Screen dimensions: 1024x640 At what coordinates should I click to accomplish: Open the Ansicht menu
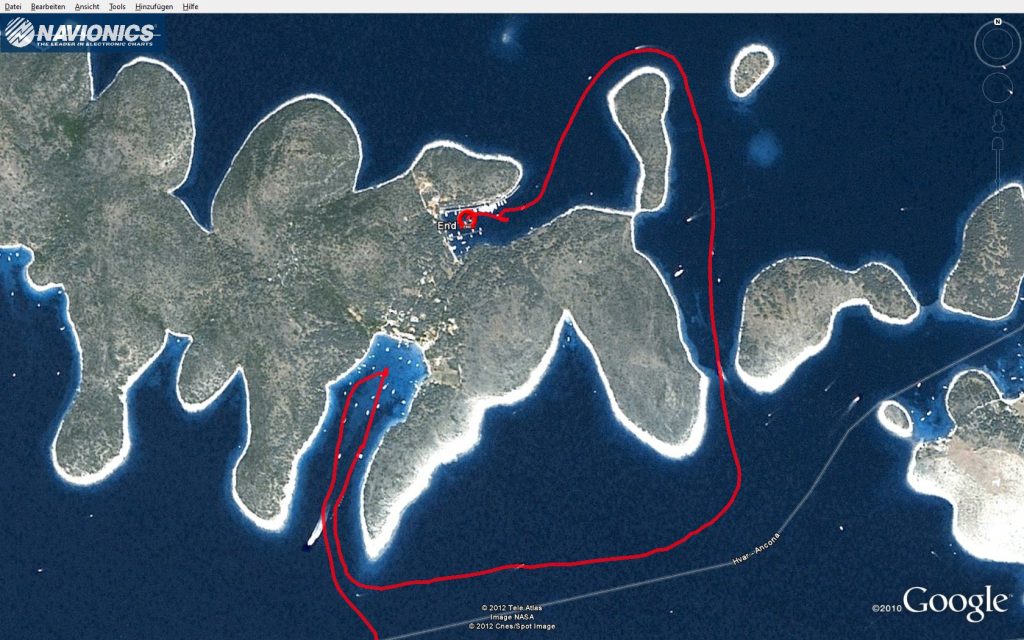(x=87, y=6)
